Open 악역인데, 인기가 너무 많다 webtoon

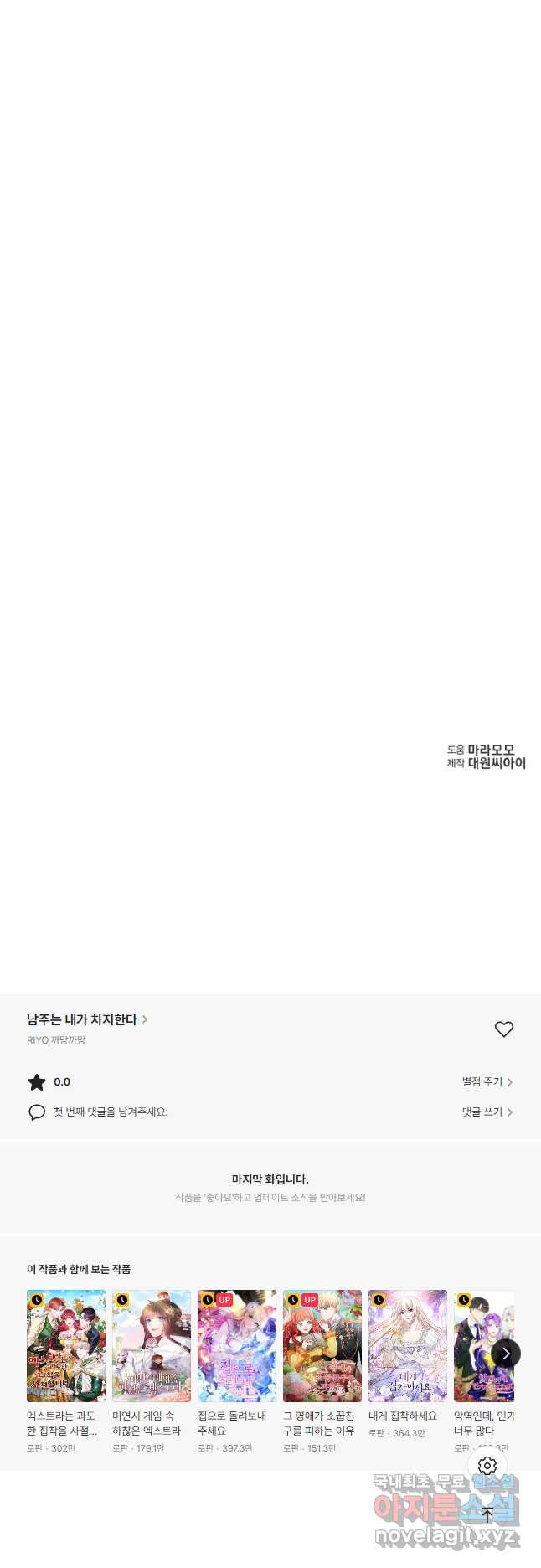point(479,1346)
